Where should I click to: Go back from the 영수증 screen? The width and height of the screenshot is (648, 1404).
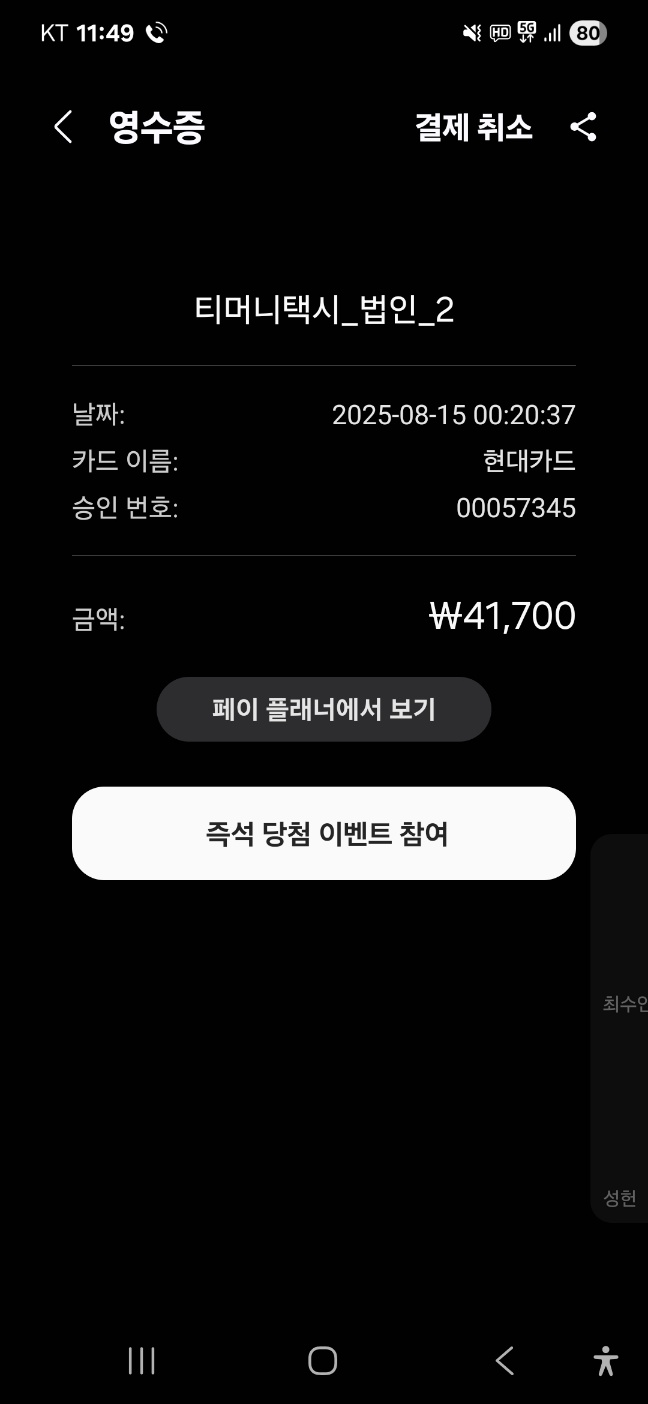point(63,128)
